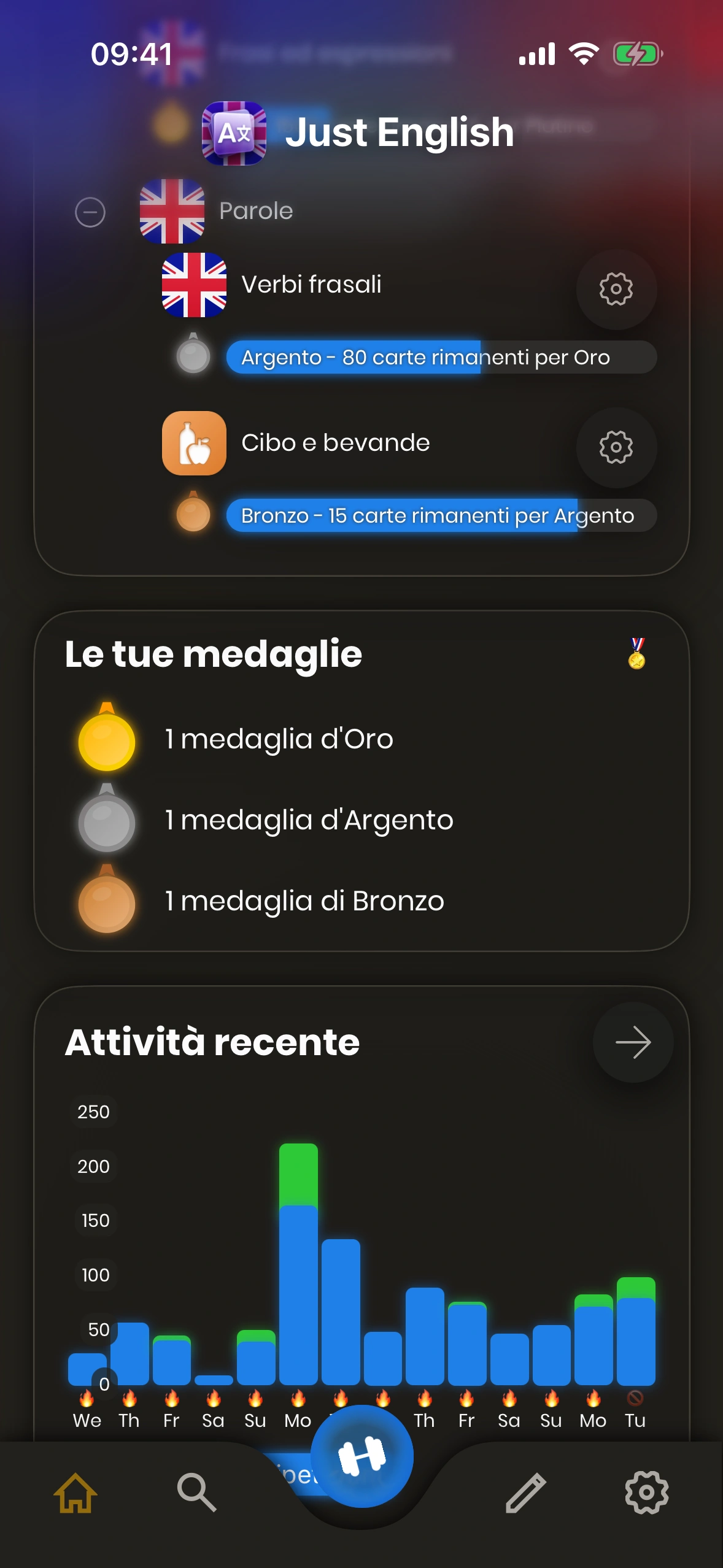The width and height of the screenshot is (723, 1568).
Task: Open the Verbi frasali deck
Action: point(311,285)
